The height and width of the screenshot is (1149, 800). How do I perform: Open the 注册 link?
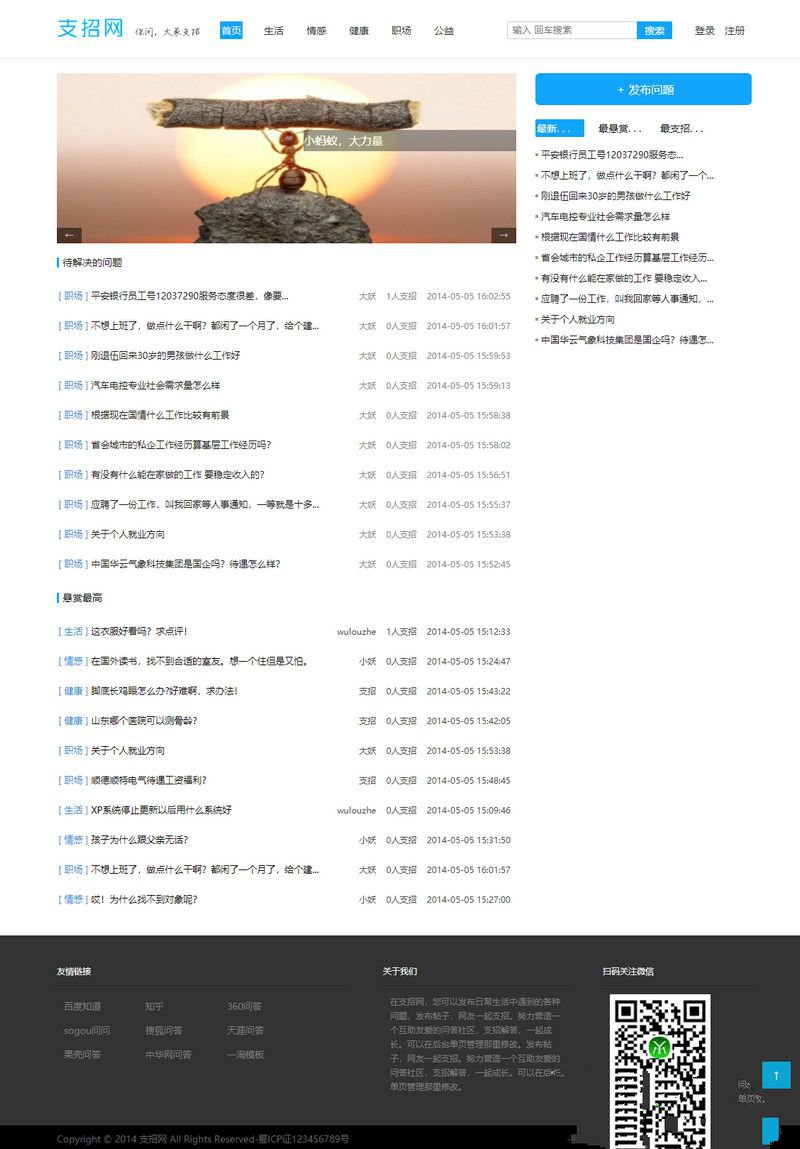735,31
